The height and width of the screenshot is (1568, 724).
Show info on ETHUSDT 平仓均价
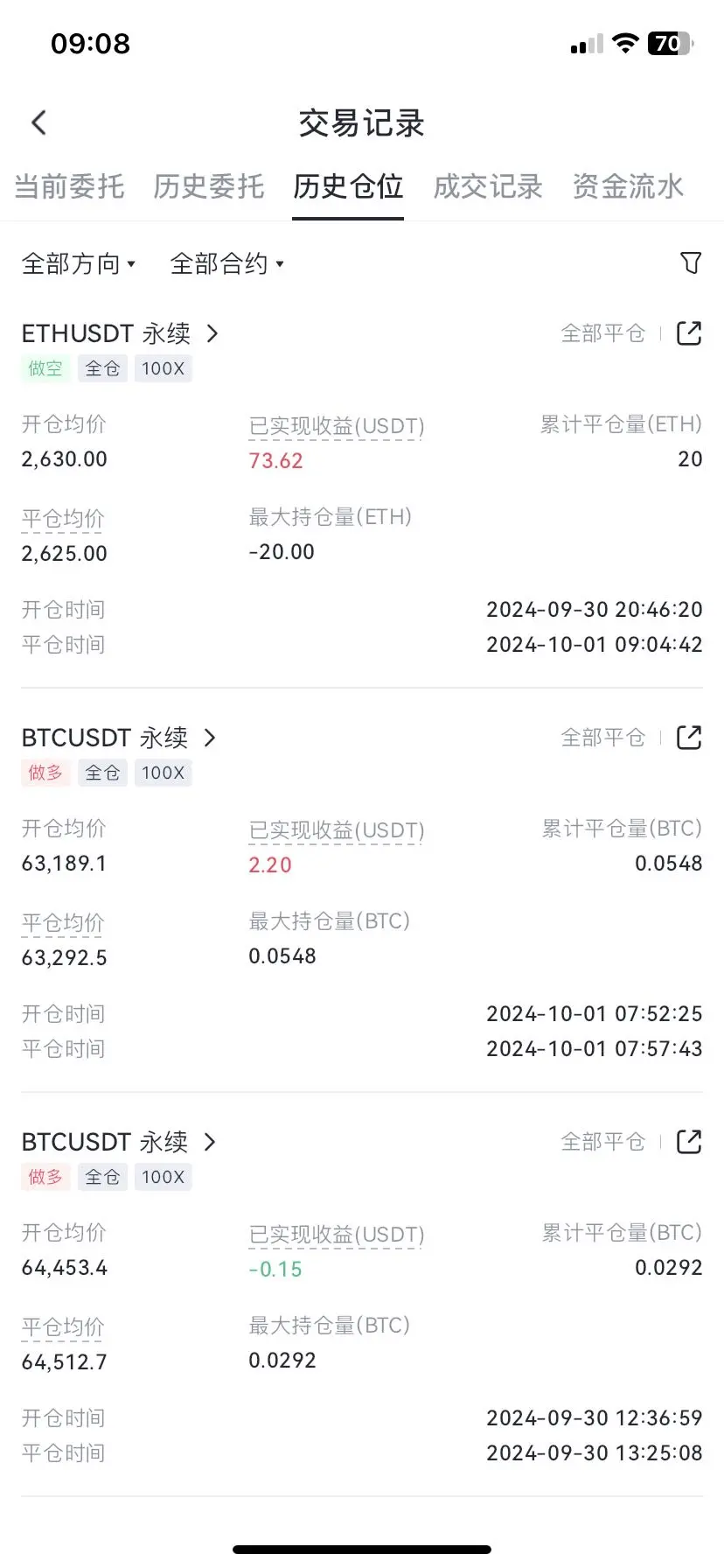point(63,519)
